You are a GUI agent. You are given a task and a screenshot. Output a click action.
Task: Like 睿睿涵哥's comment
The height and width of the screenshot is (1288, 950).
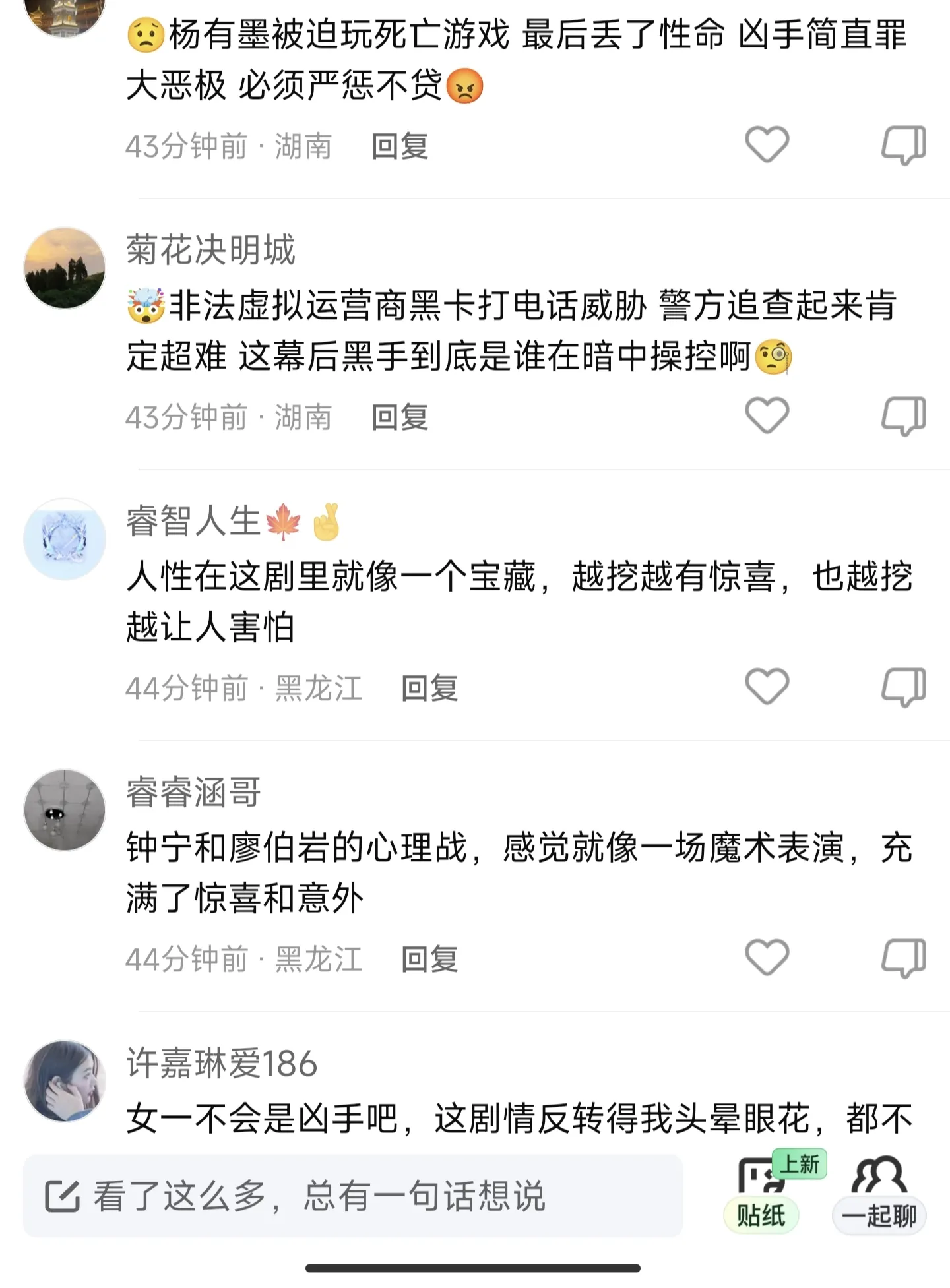click(x=767, y=958)
